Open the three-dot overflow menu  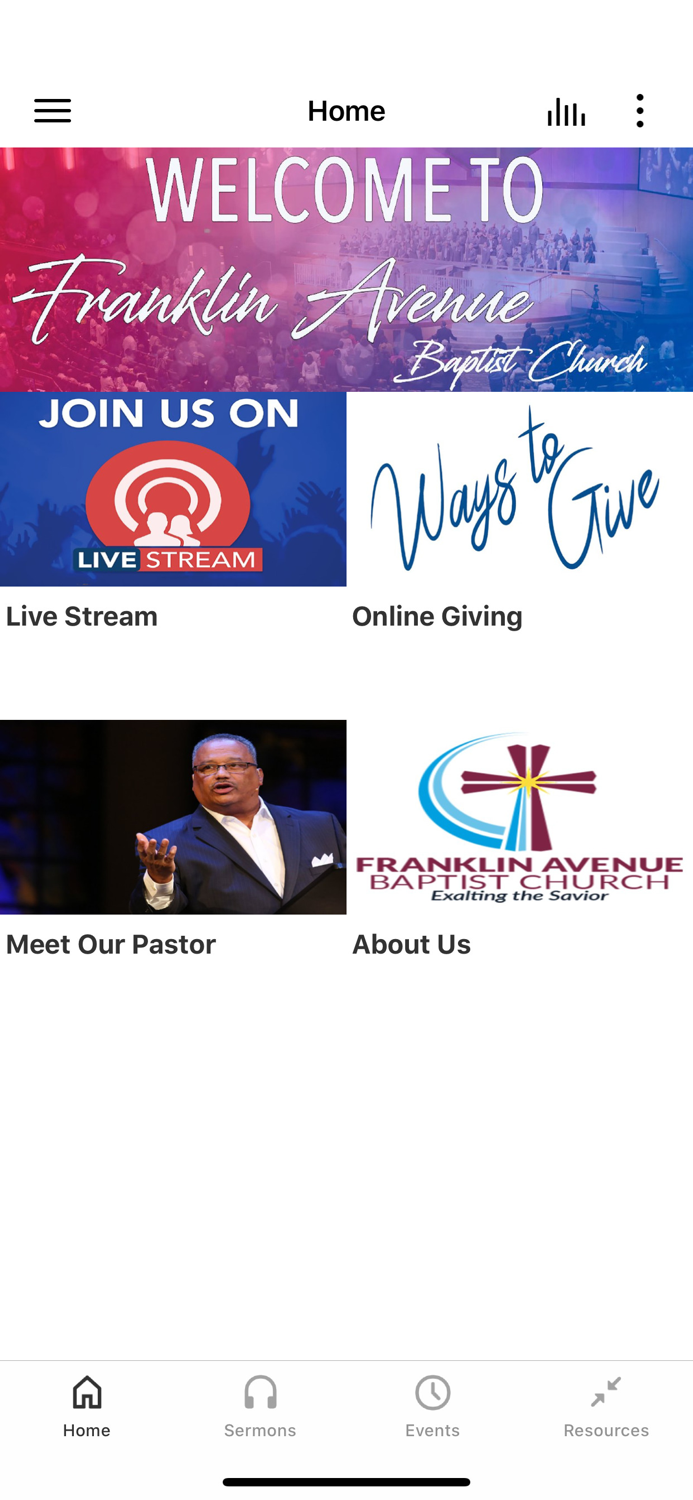click(x=640, y=111)
